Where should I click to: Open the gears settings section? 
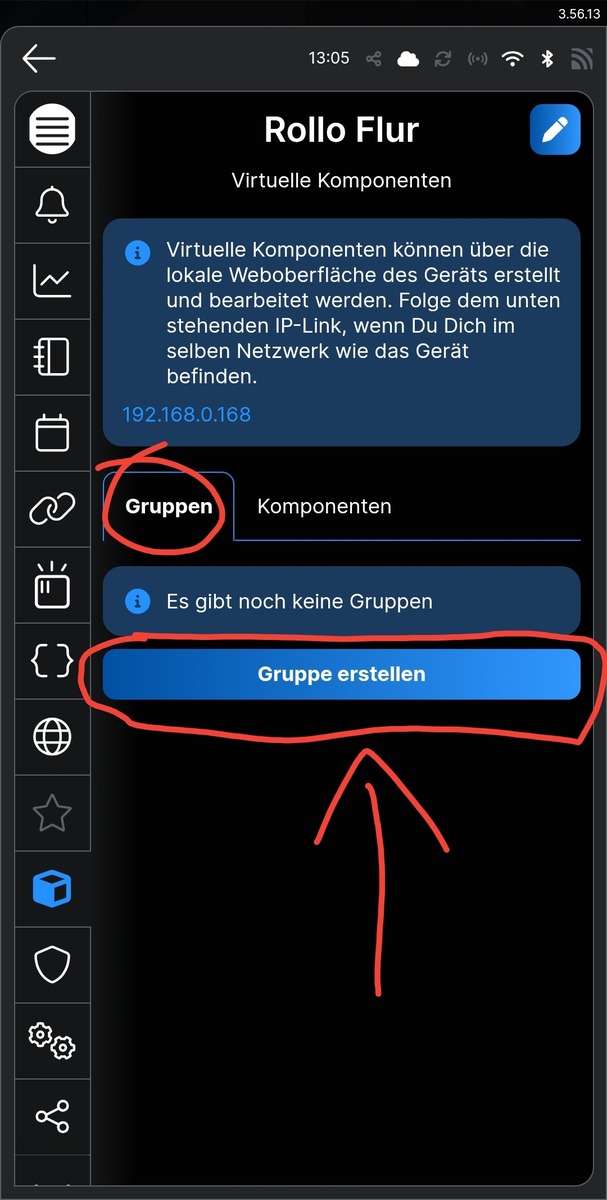click(52, 1041)
